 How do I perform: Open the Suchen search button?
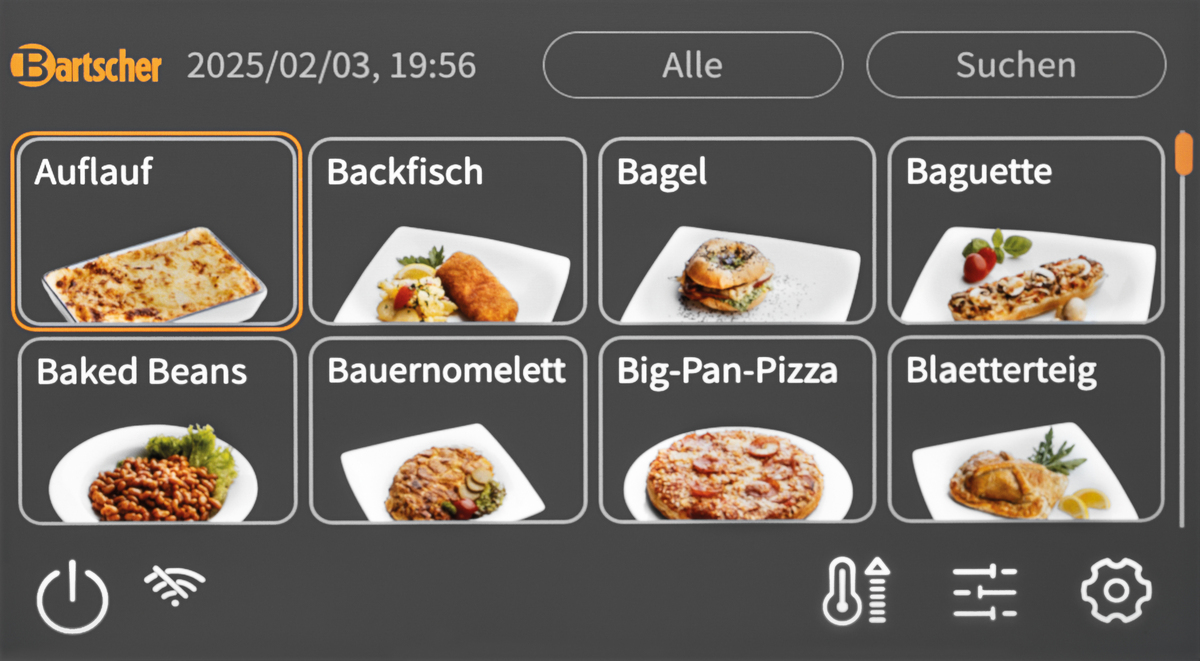[x=1015, y=65]
